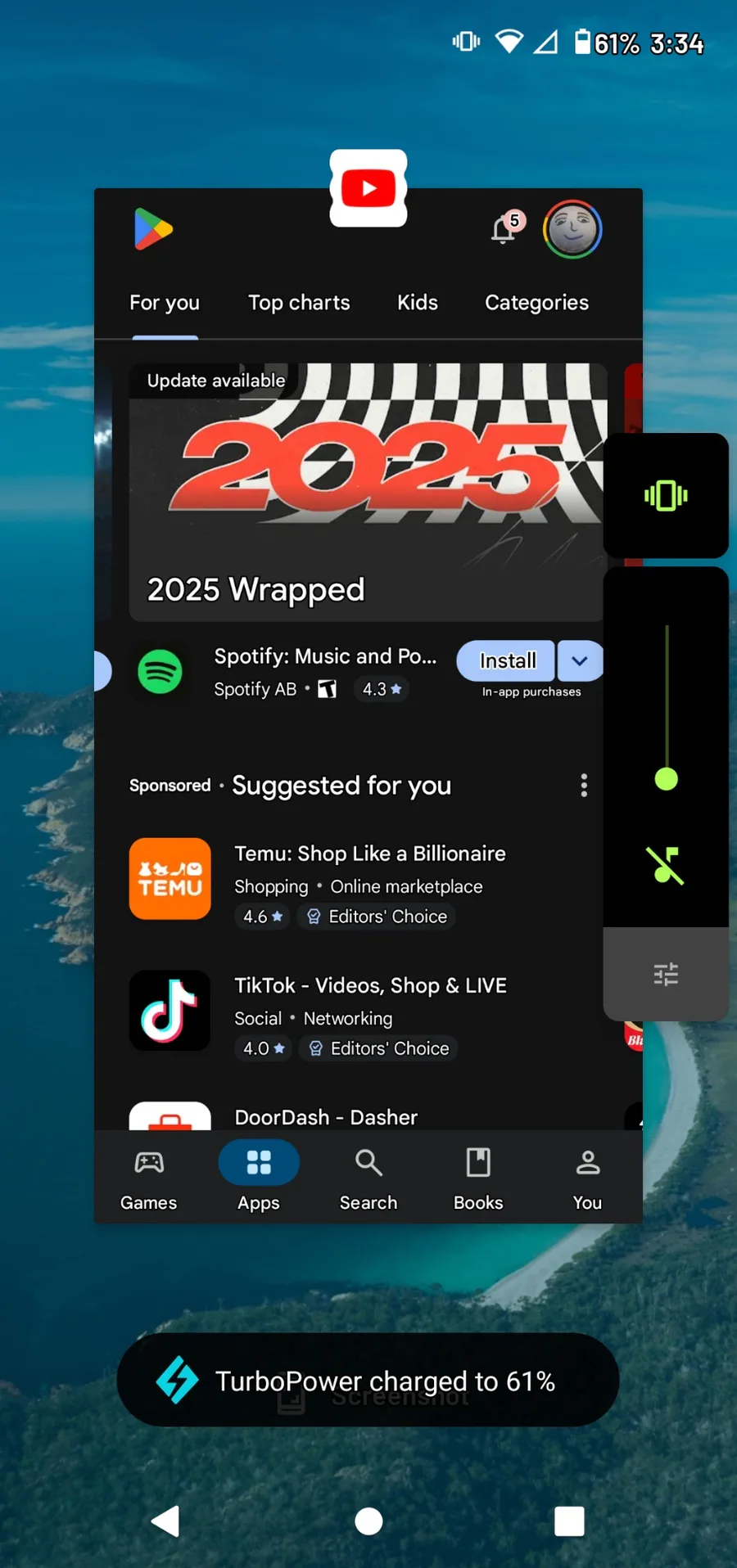Open the You tab
Screen dimensions: 737x1568
[x=587, y=1178]
